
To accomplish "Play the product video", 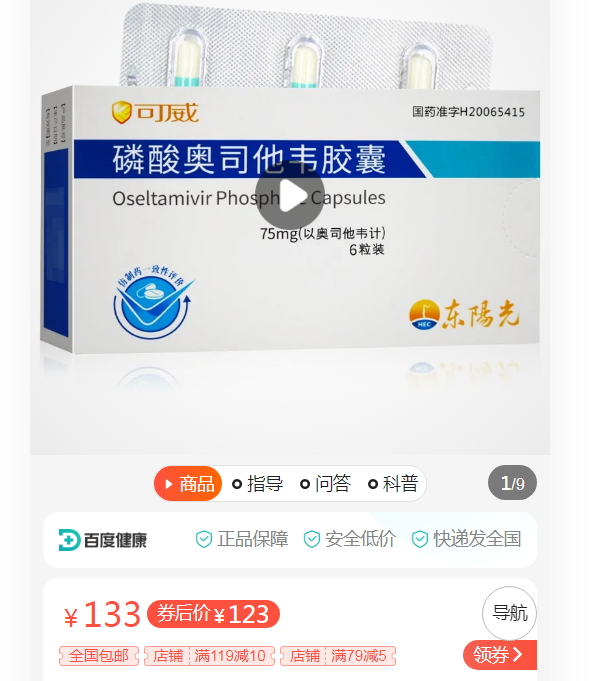I will (289, 196).
